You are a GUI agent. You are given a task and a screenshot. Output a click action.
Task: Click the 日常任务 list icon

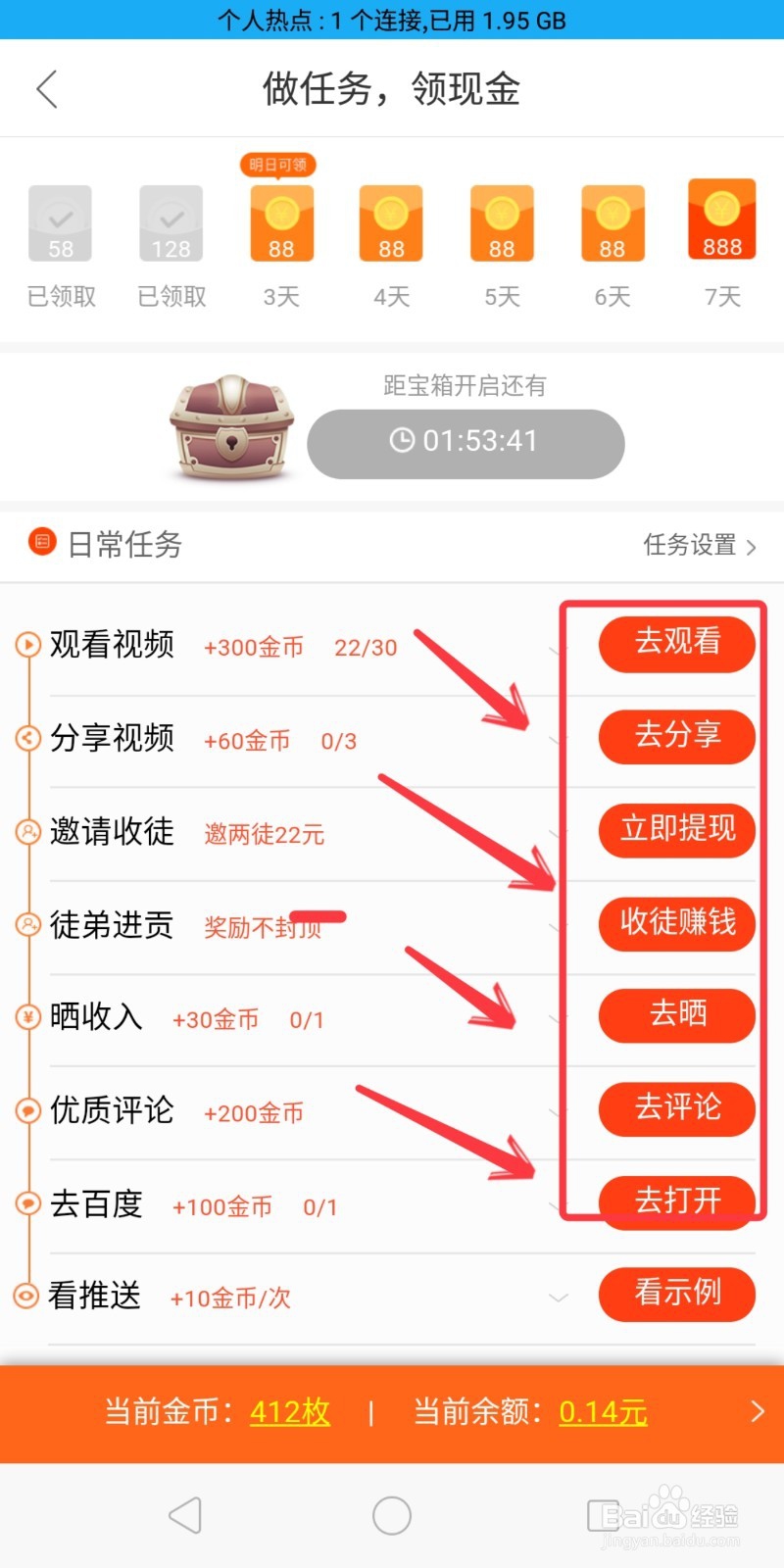[x=41, y=541]
